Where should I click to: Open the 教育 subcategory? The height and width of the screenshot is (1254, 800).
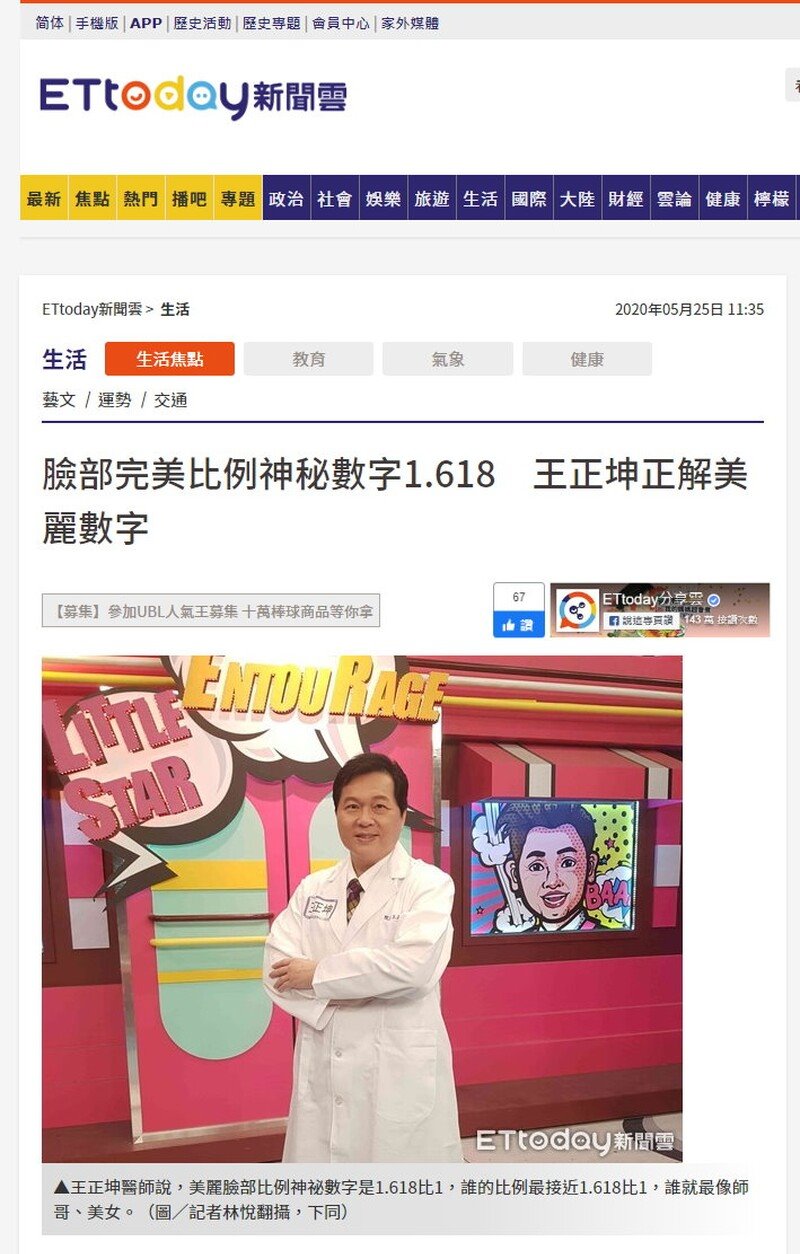(308, 359)
